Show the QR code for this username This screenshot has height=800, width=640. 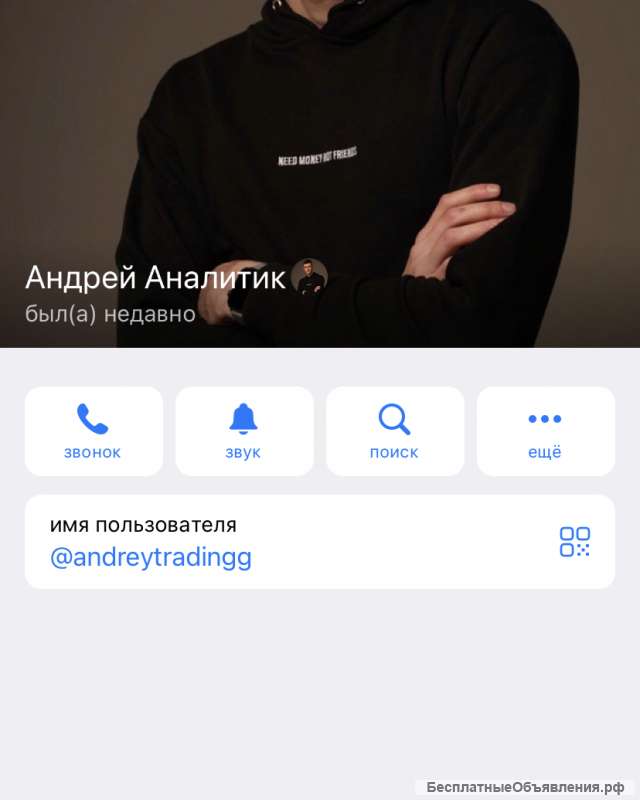(x=574, y=542)
